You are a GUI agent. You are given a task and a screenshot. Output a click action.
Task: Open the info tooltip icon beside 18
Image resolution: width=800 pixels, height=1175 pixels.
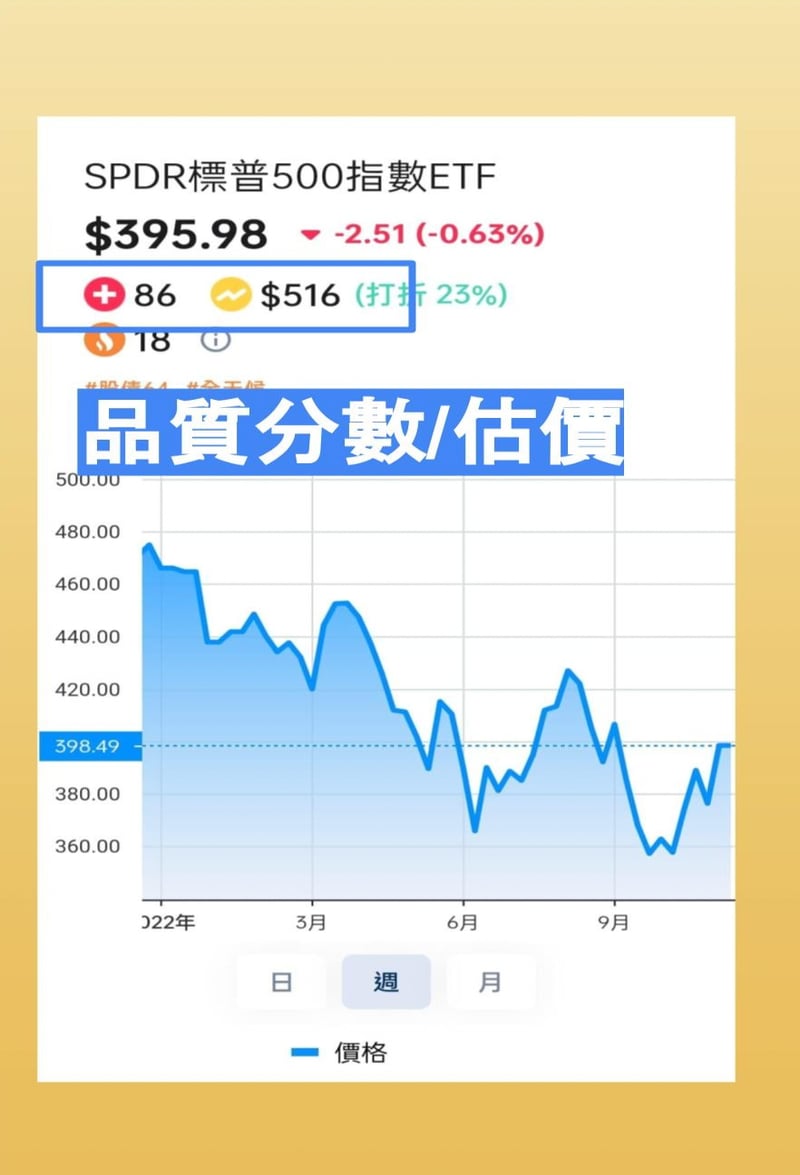pos(215,340)
